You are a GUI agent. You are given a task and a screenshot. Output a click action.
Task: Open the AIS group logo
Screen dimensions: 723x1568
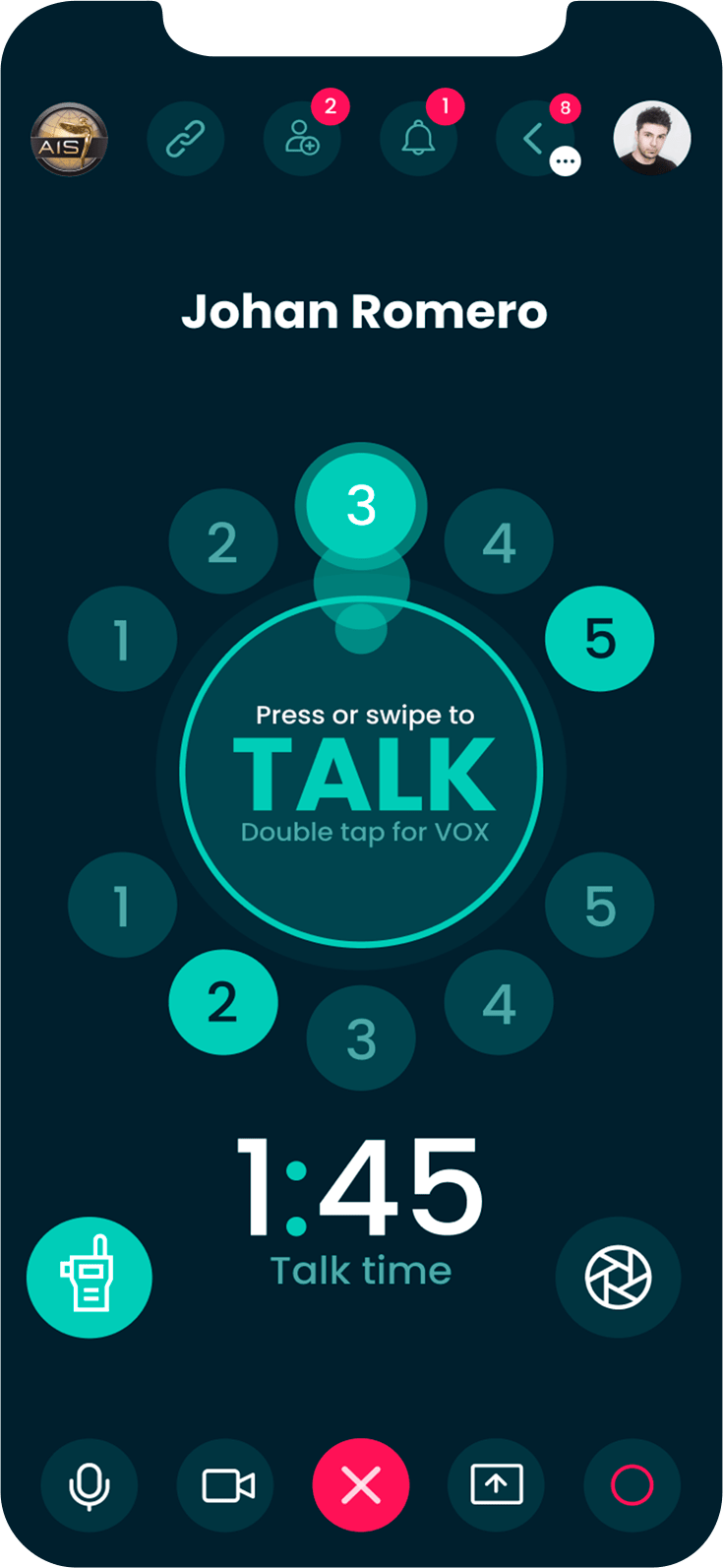(69, 139)
